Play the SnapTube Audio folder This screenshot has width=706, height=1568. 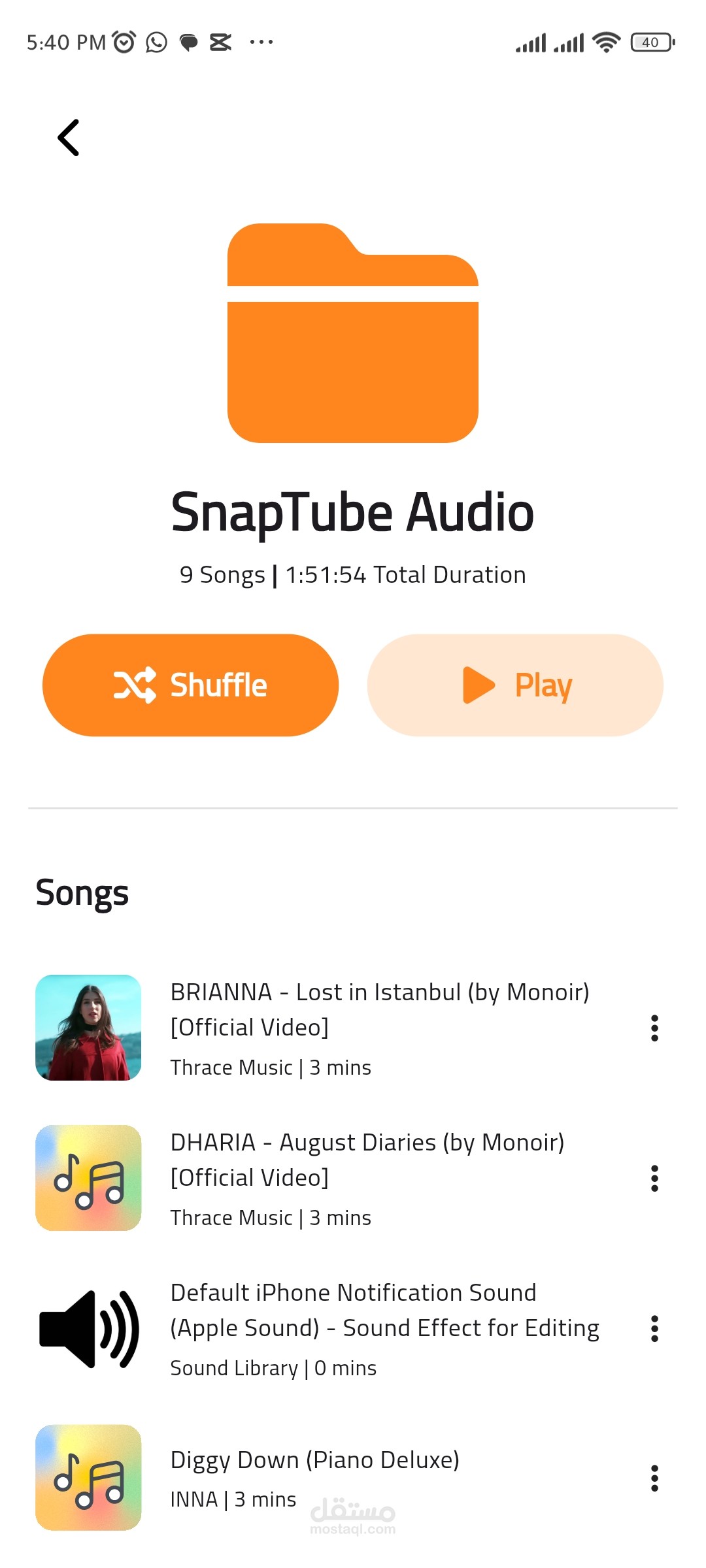pos(515,685)
